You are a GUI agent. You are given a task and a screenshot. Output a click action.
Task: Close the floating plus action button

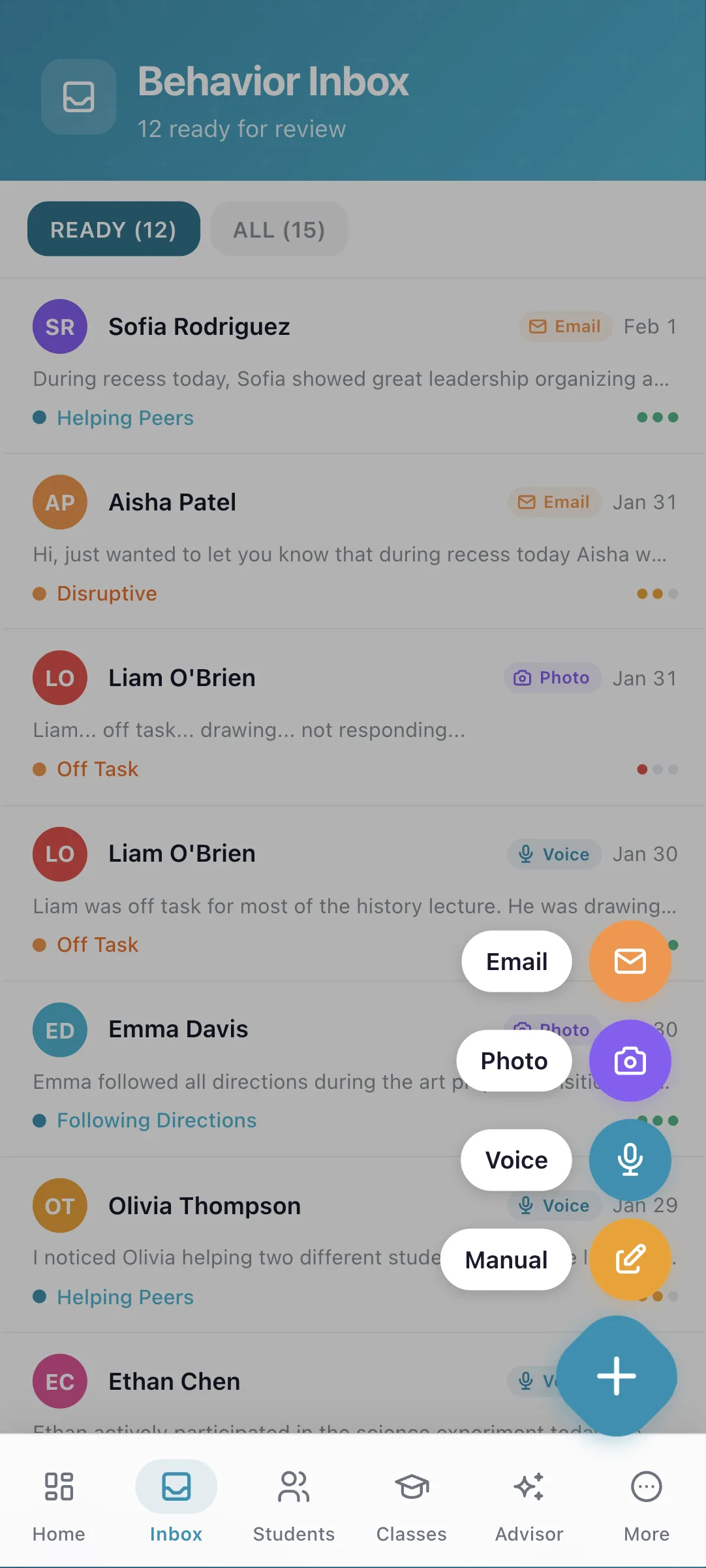tap(616, 1375)
